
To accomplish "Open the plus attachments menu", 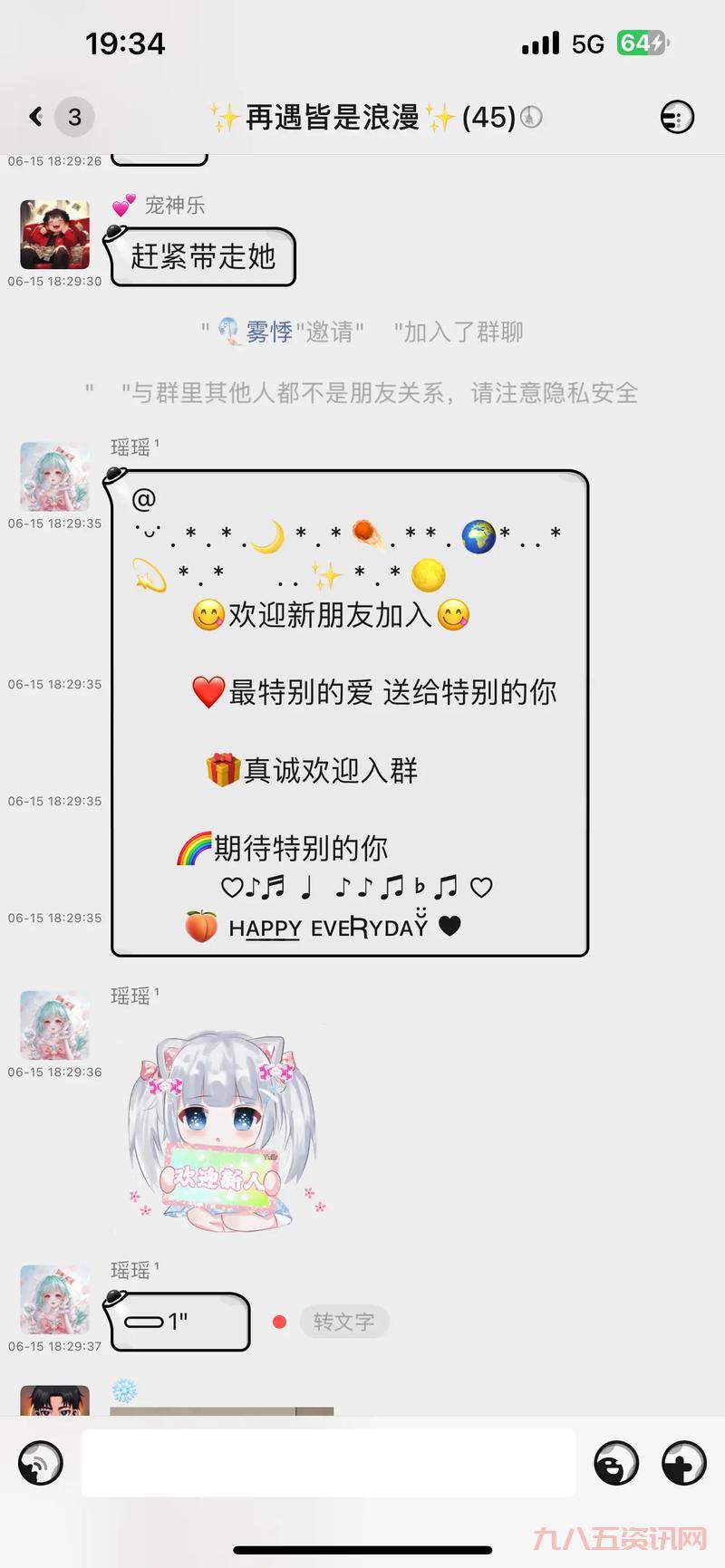I will [x=683, y=1463].
